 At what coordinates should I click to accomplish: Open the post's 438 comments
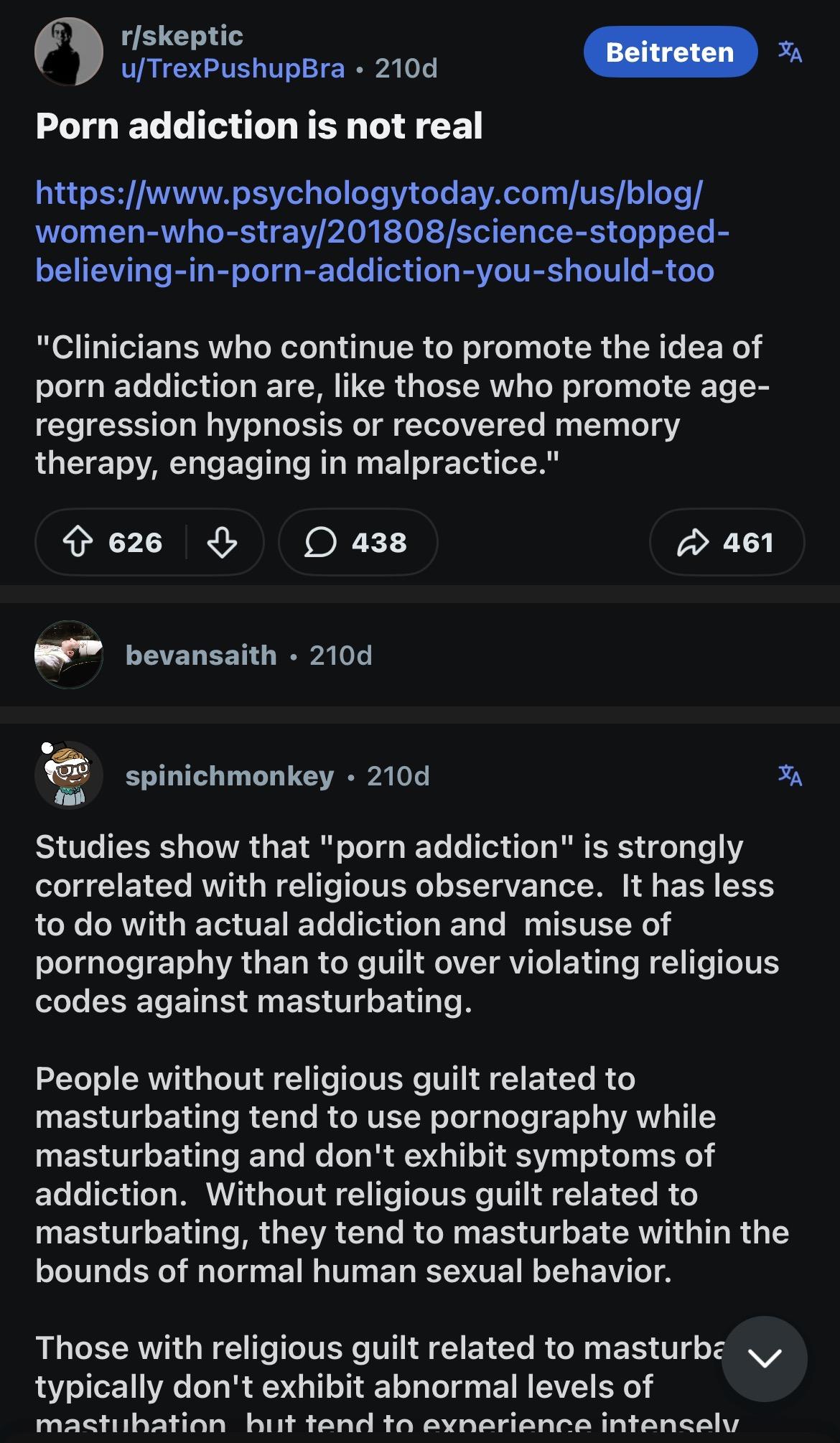click(x=358, y=542)
